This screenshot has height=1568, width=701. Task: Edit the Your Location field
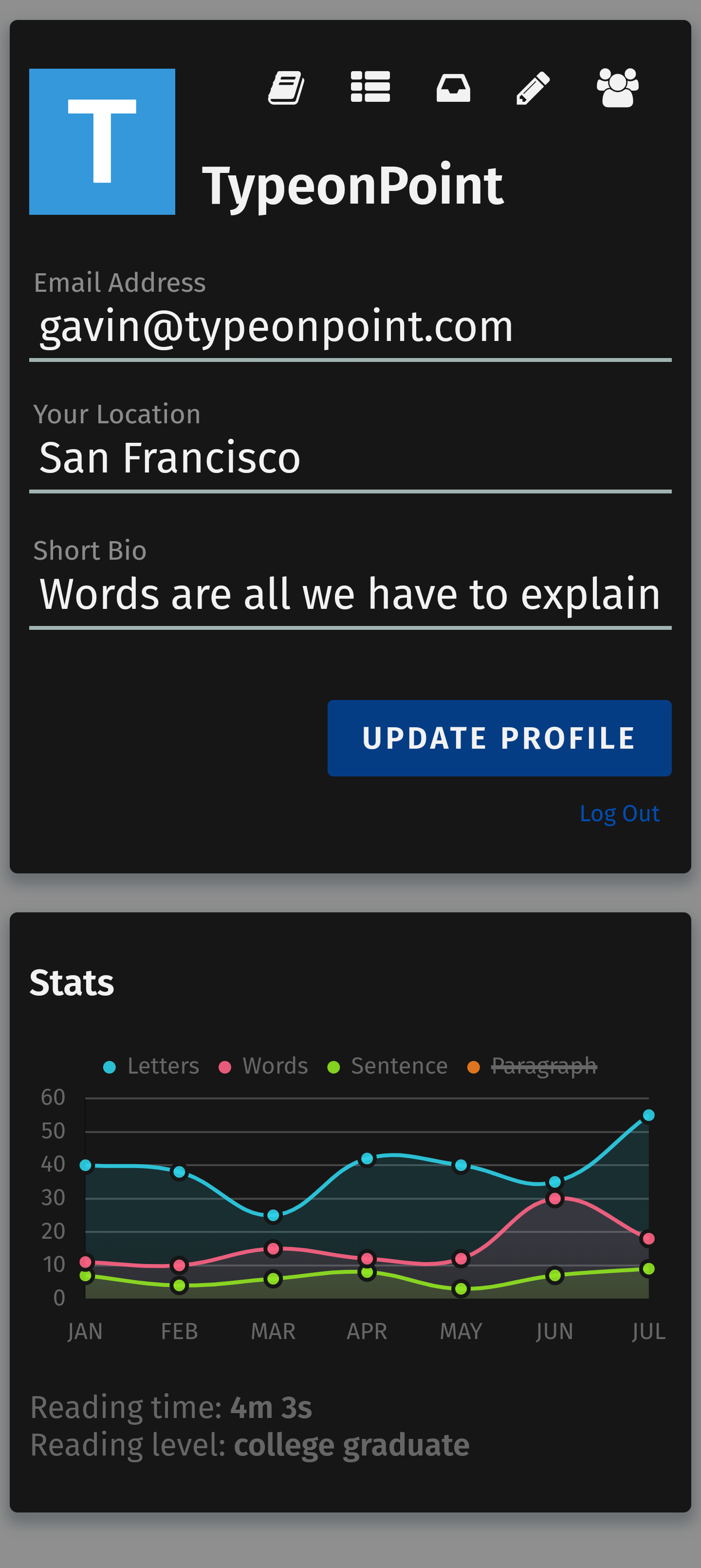pyautogui.click(x=350, y=459)
